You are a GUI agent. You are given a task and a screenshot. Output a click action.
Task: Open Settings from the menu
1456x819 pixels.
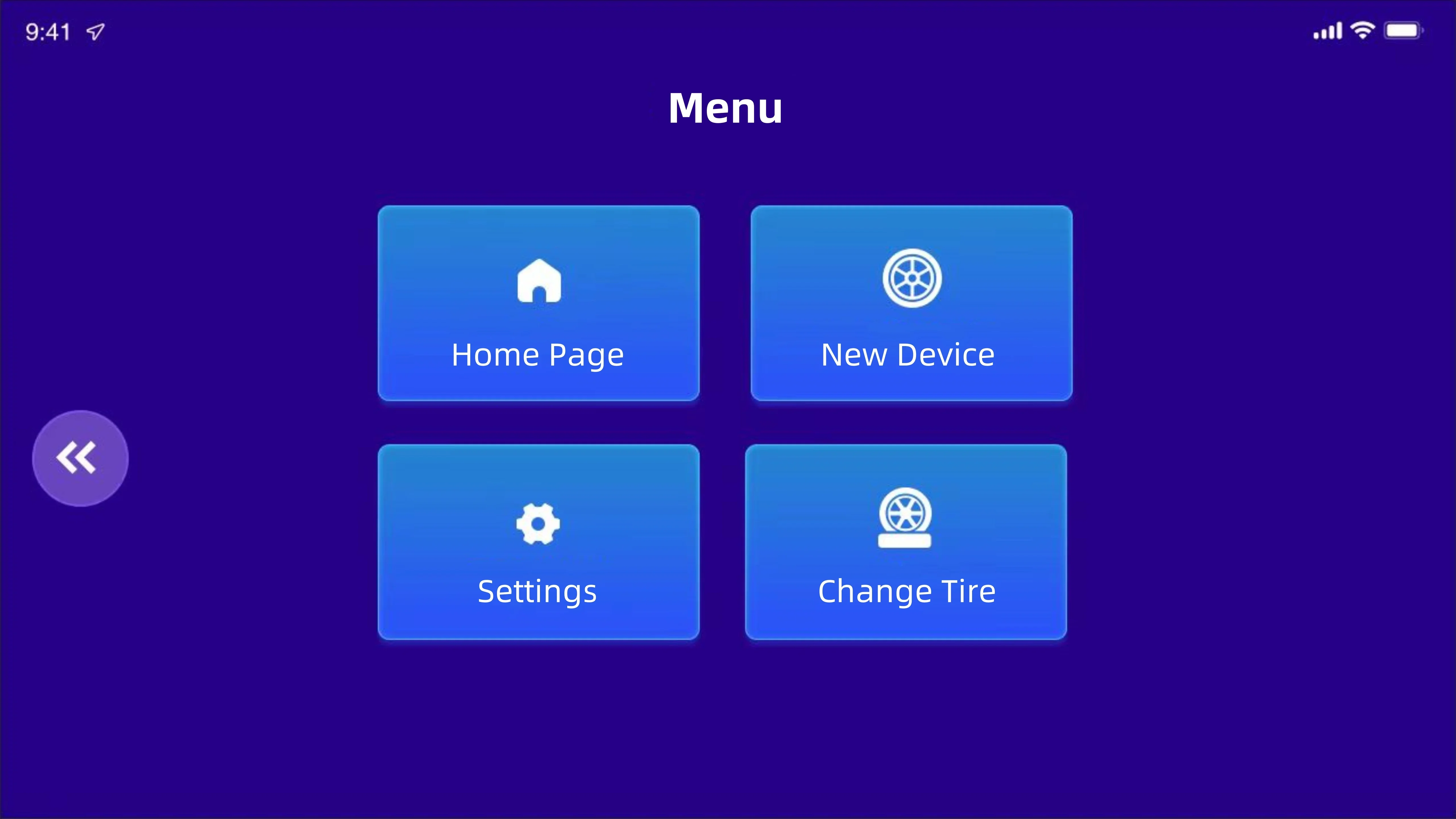(538, 542)
